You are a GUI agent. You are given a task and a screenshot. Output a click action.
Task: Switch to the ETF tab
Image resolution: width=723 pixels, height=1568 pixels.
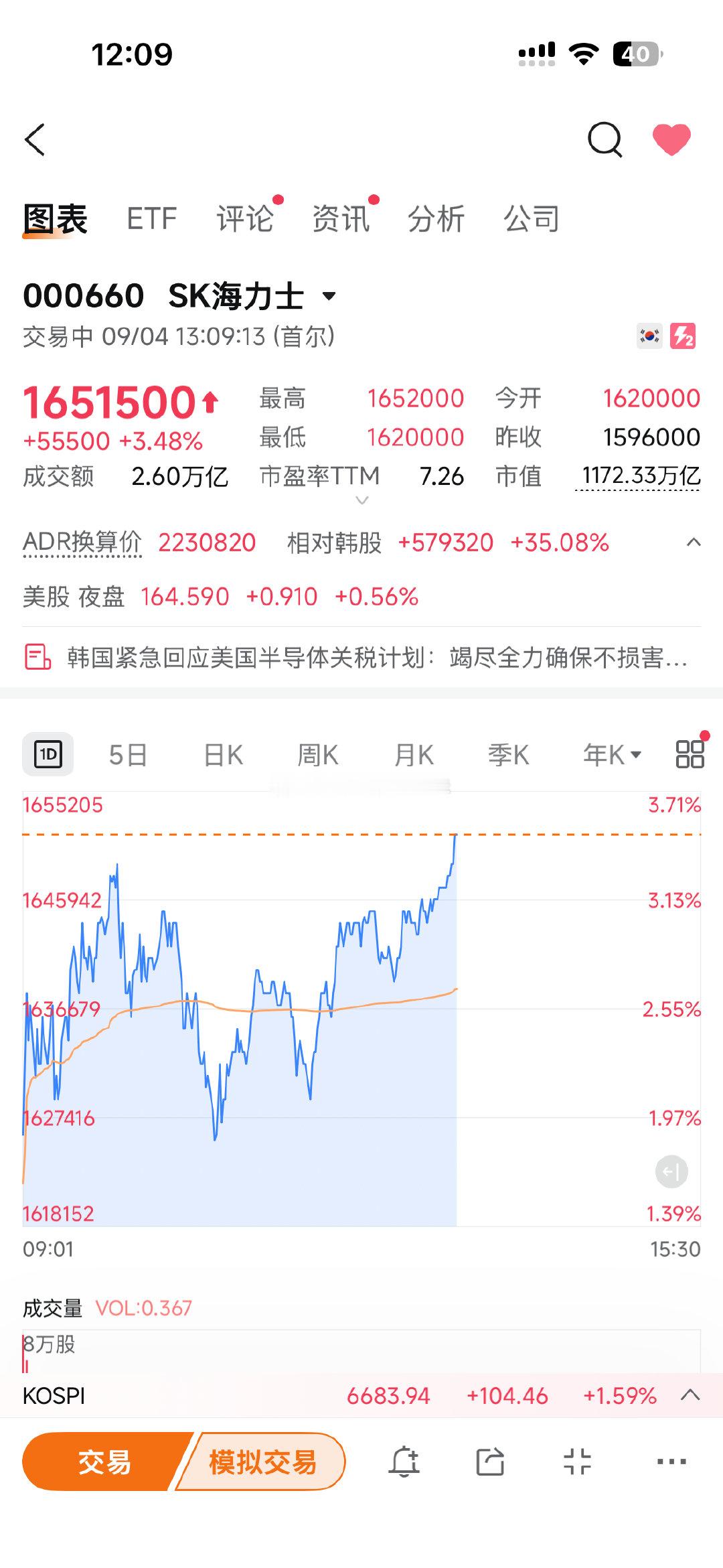point(152,219)
